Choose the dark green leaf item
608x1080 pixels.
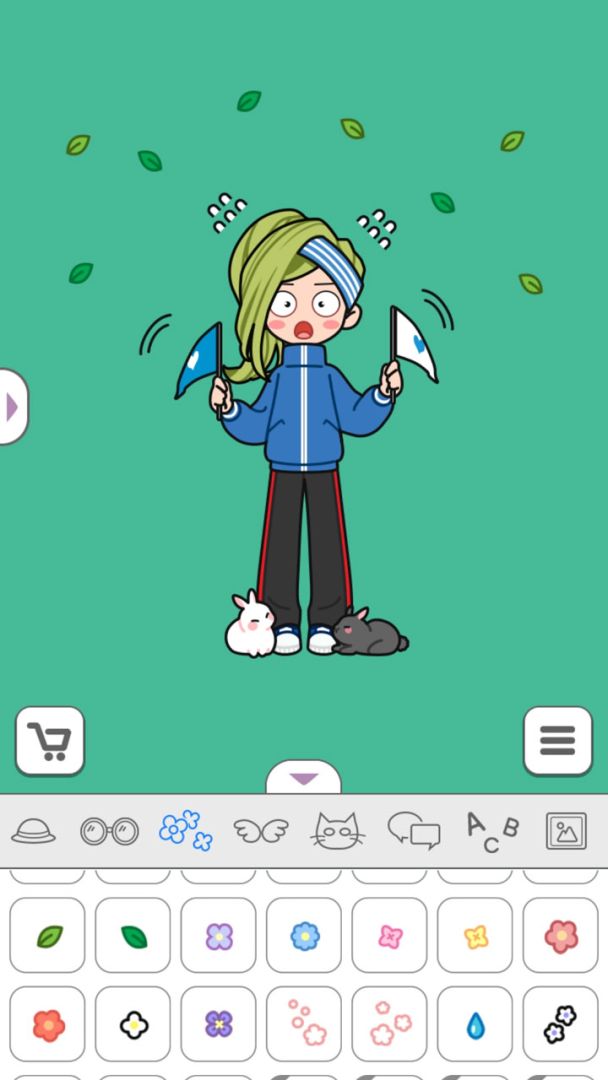point(133,936)
